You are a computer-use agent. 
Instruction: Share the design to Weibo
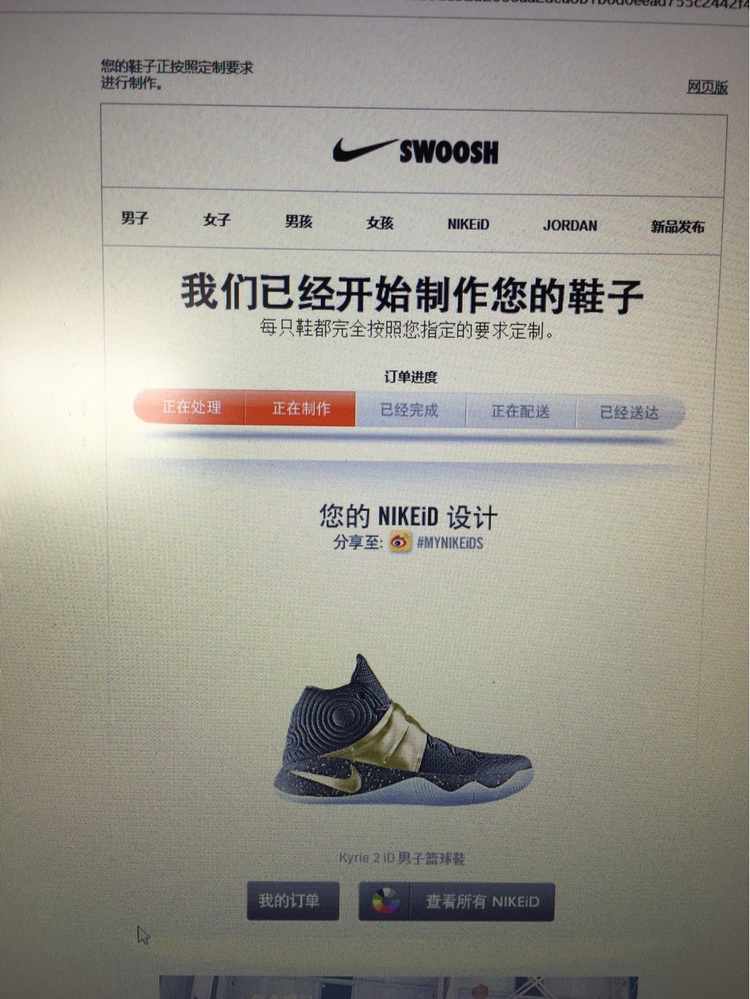click(x=400, y=542)
